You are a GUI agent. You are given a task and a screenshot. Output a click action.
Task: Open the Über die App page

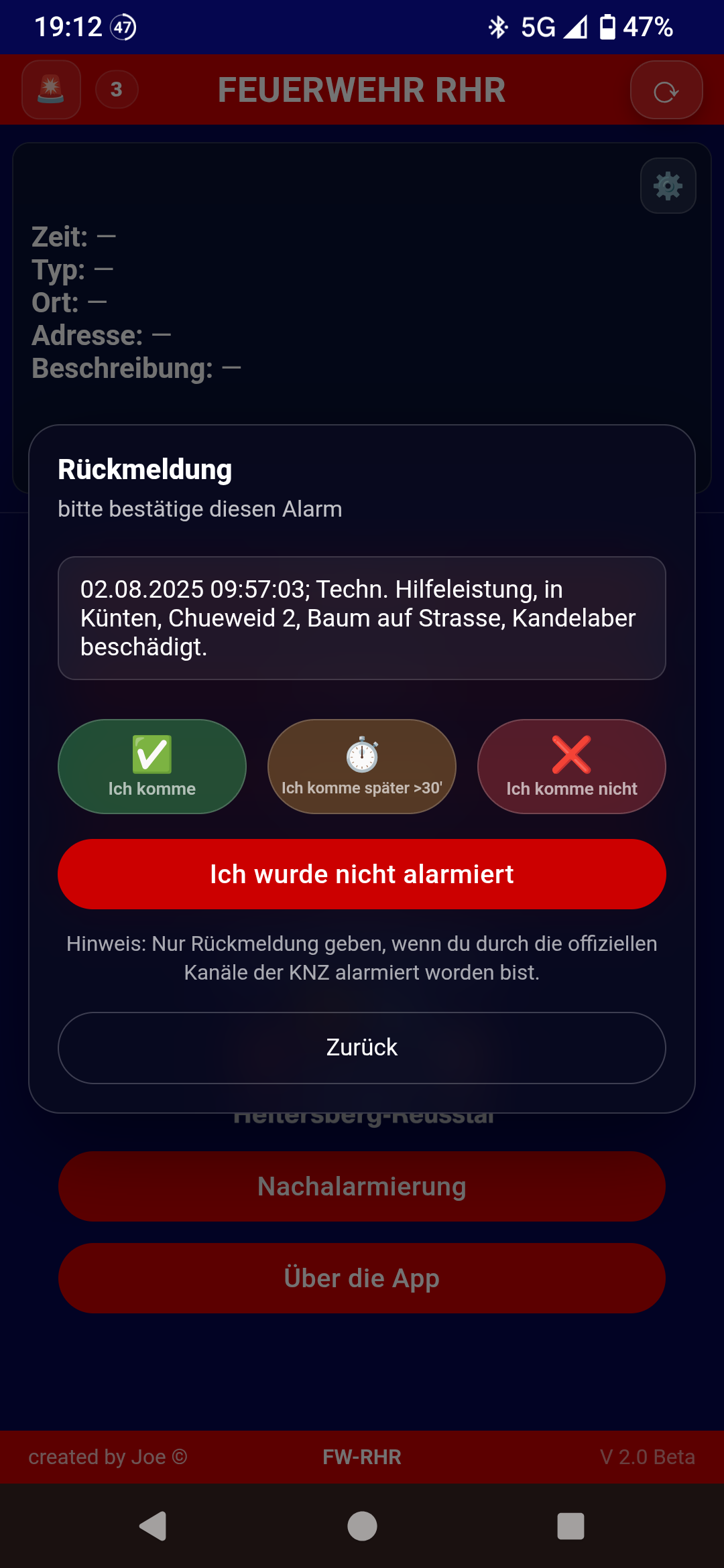361,1277
